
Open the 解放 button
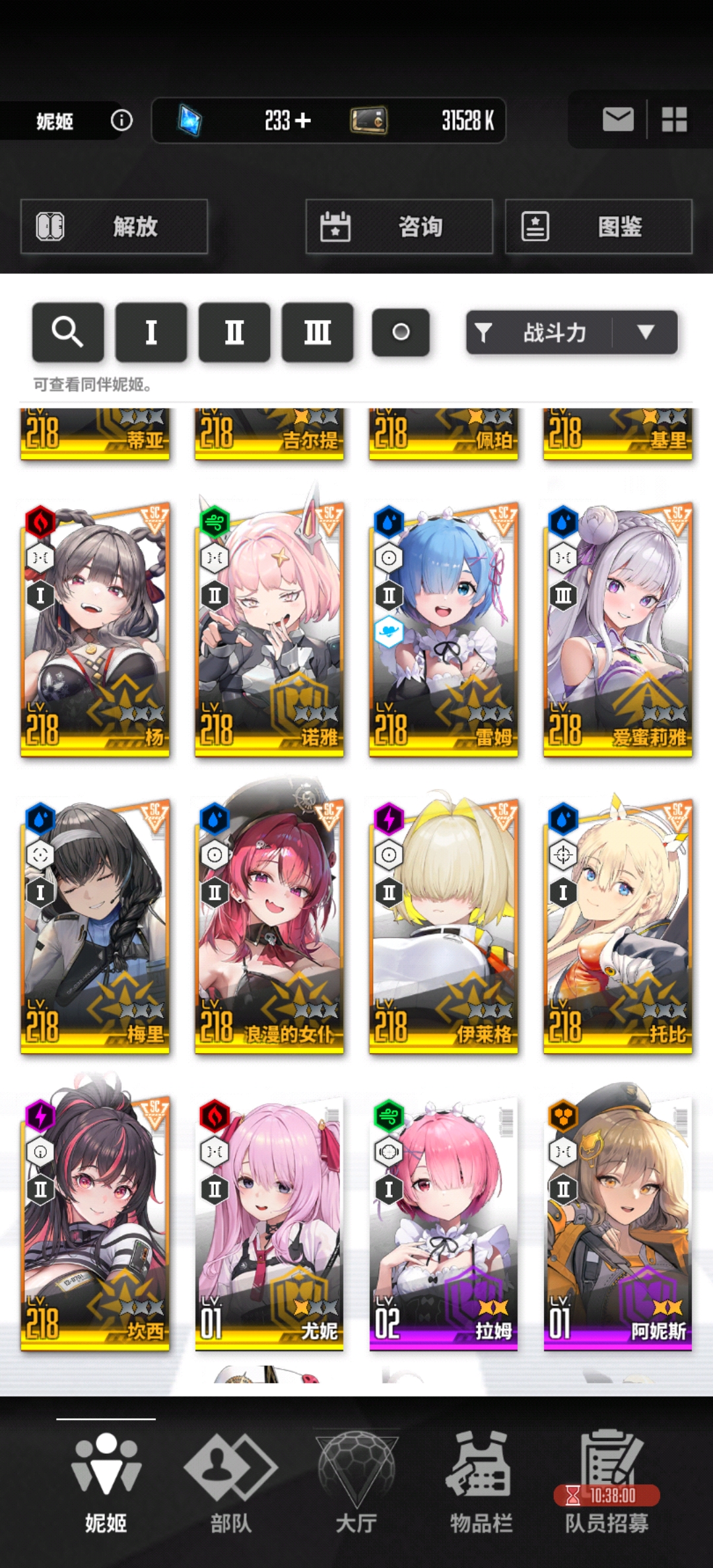tap(114, 226)
